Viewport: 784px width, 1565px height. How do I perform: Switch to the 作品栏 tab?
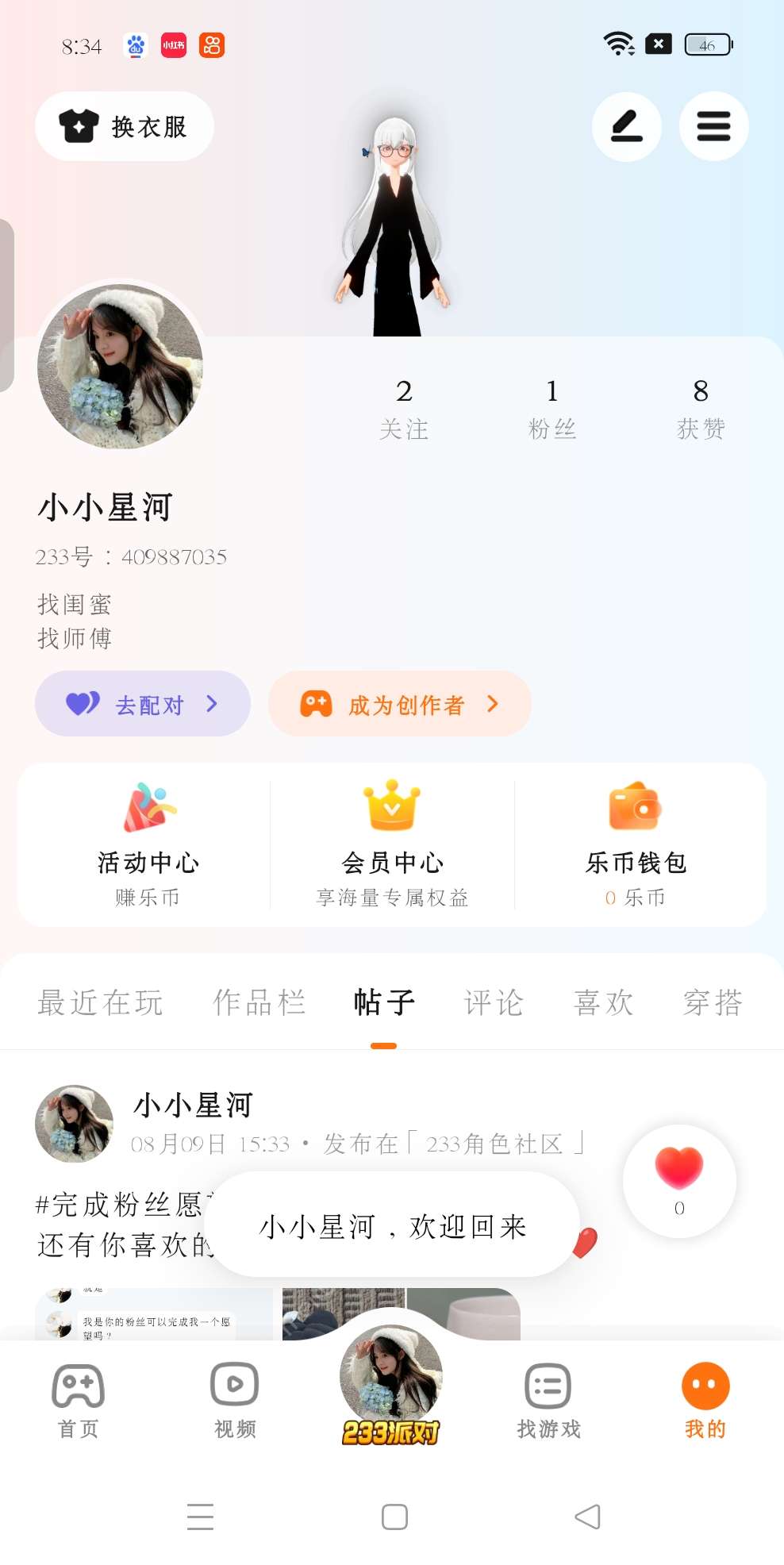[259, 1002]
